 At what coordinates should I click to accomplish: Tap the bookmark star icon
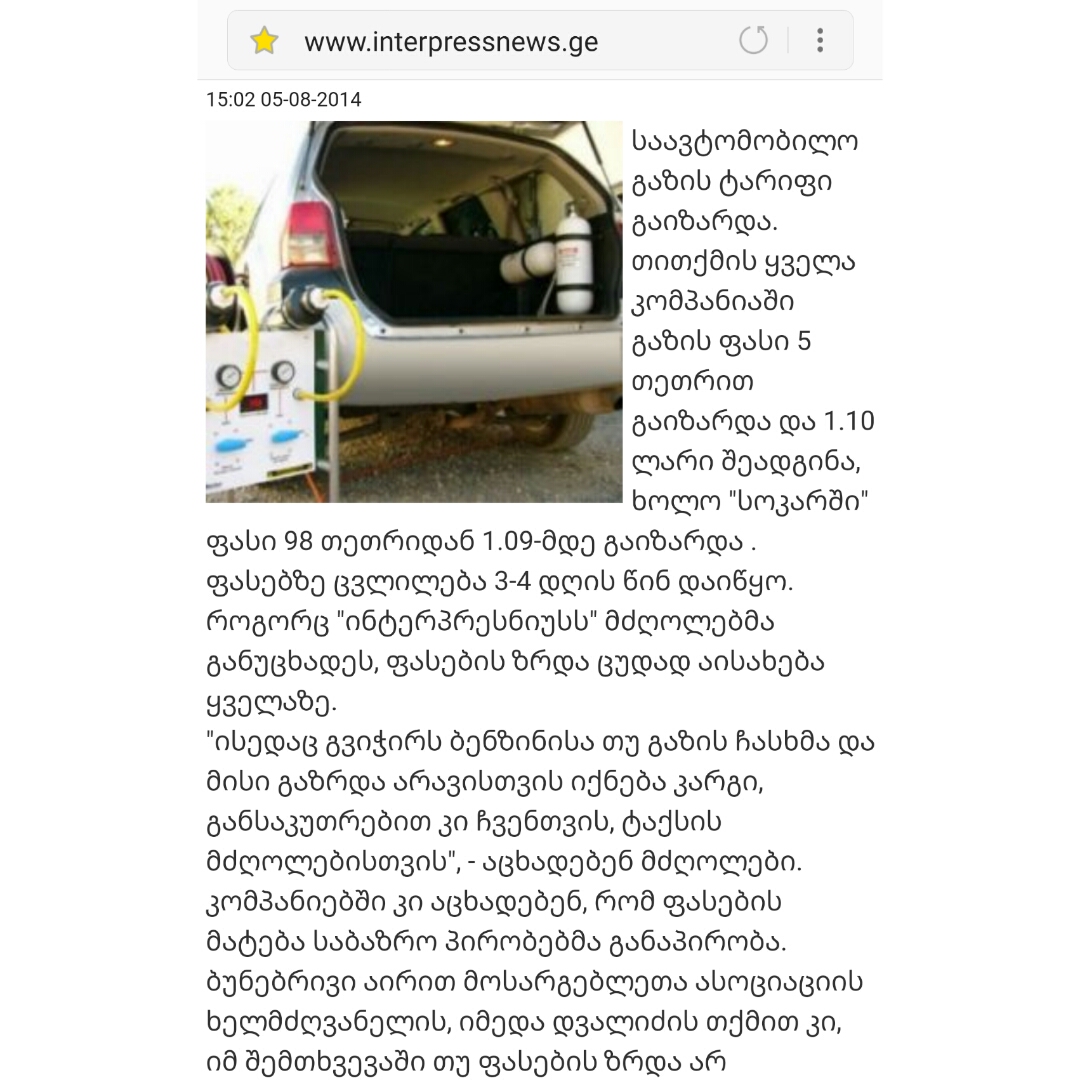click(264, 41)
